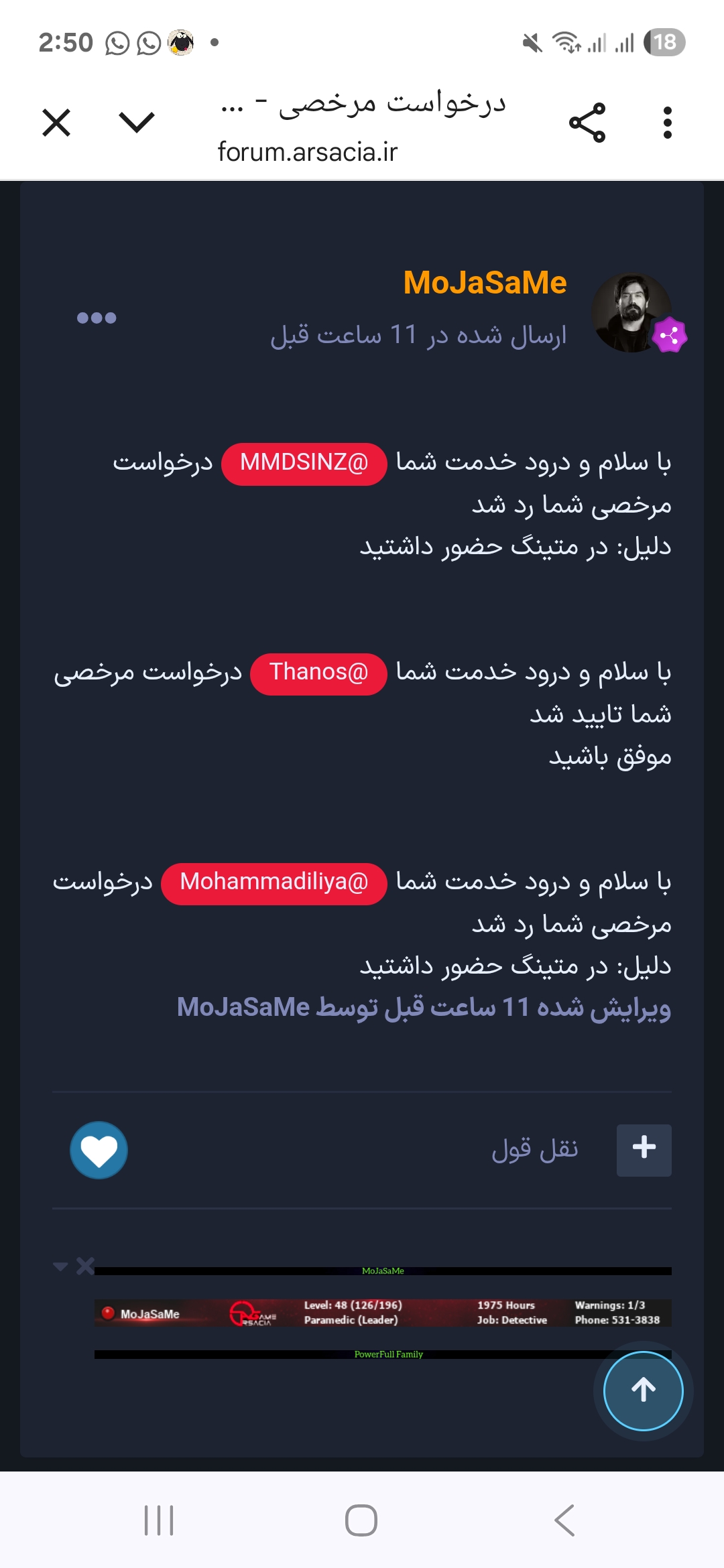Go back with system navigation
Viewport: 724px width, 1568px height.
564,1520
